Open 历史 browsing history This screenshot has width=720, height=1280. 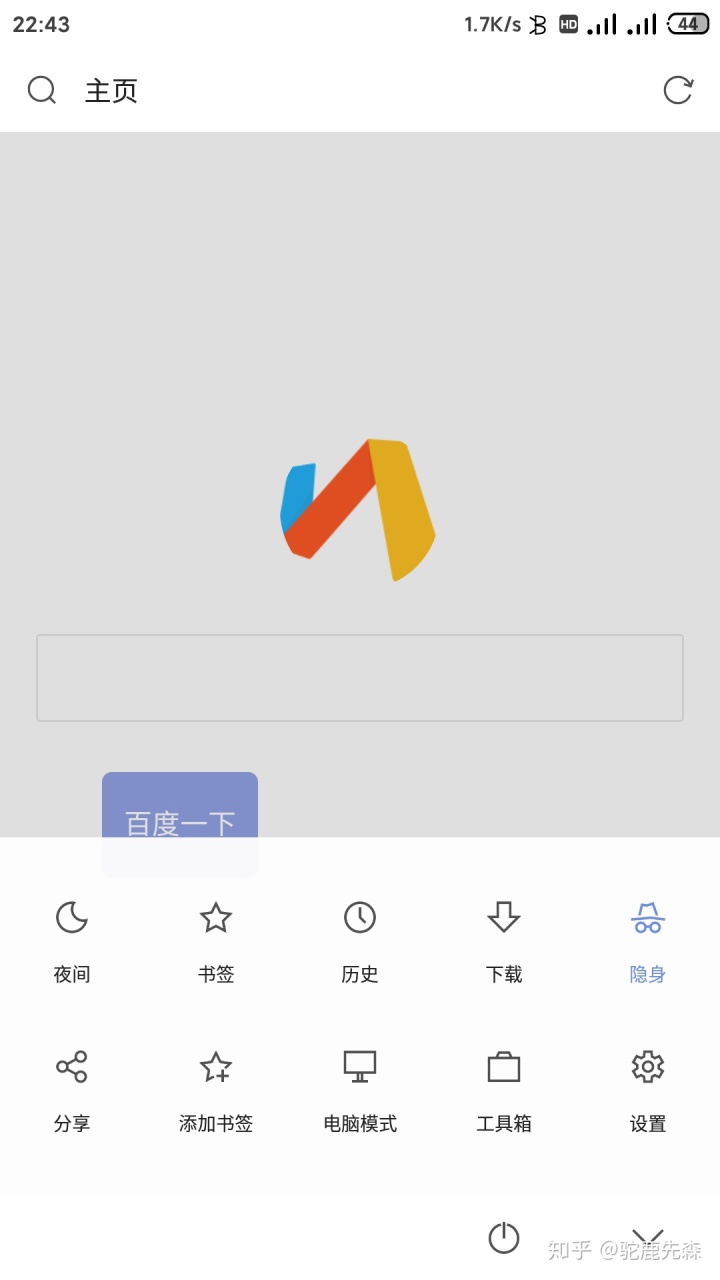click(x=360, y=938)
